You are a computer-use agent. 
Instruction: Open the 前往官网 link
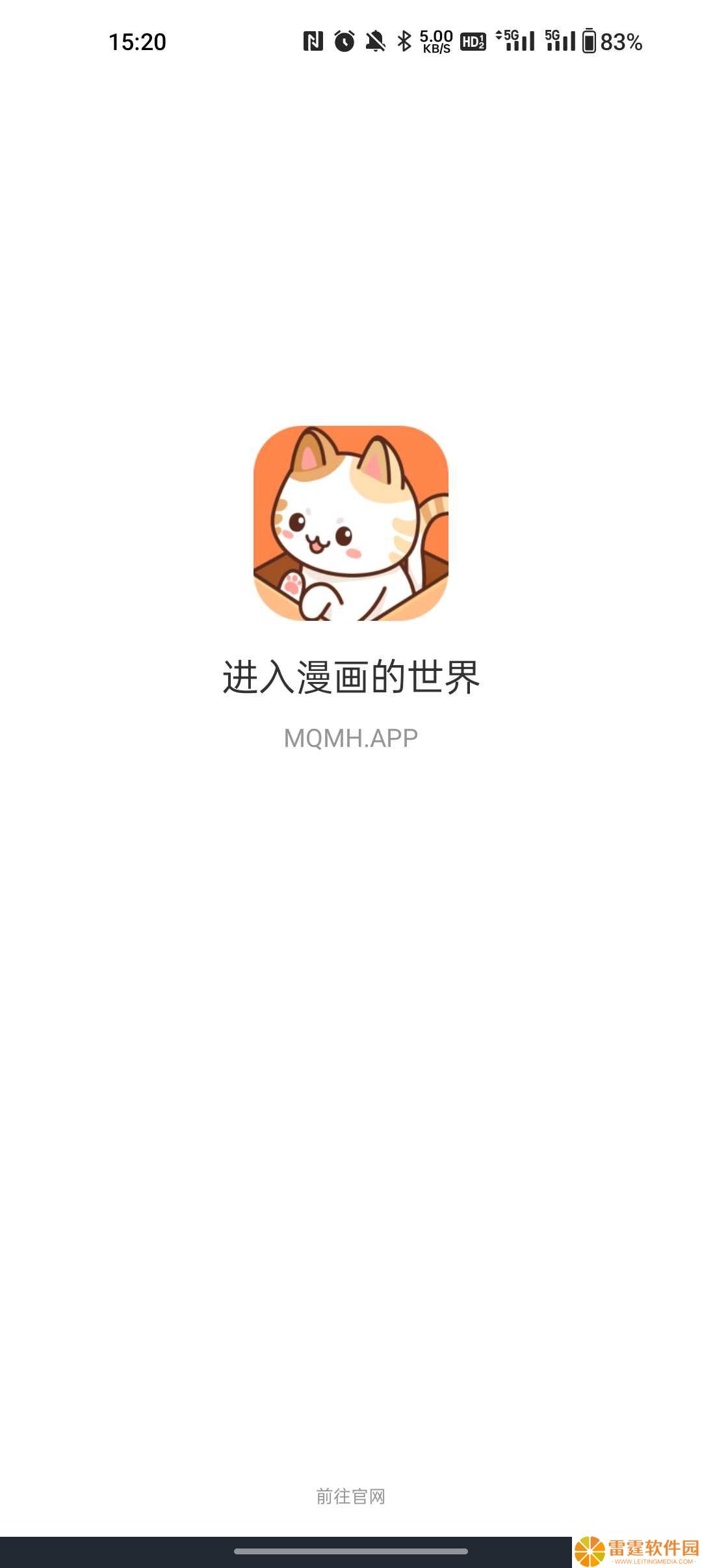click(351, 1496)
